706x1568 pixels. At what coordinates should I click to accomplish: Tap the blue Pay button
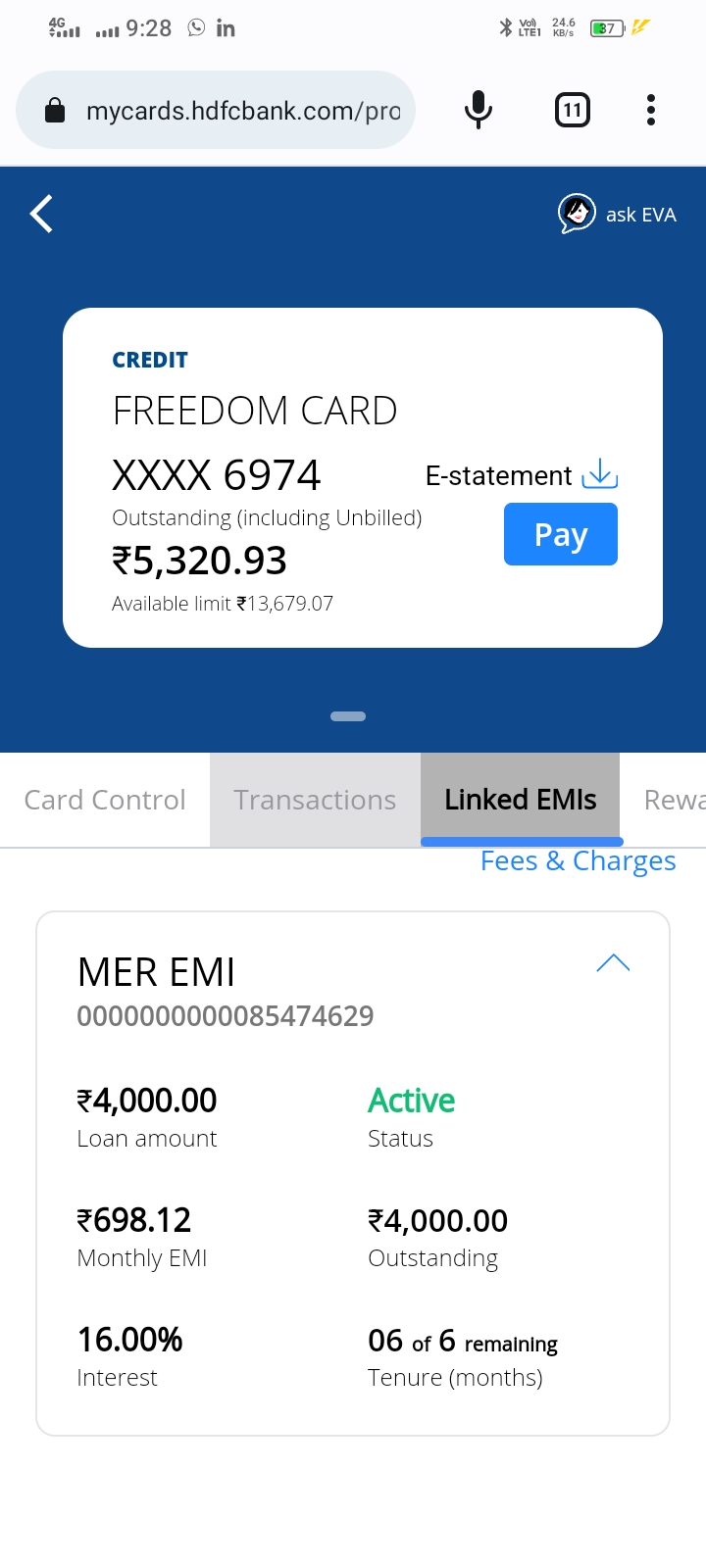pos(561,534)
